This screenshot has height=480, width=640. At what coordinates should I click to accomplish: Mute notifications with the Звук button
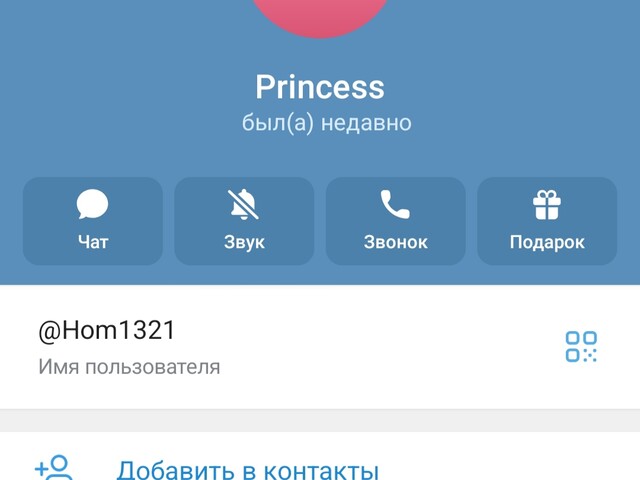coord(244,221)
